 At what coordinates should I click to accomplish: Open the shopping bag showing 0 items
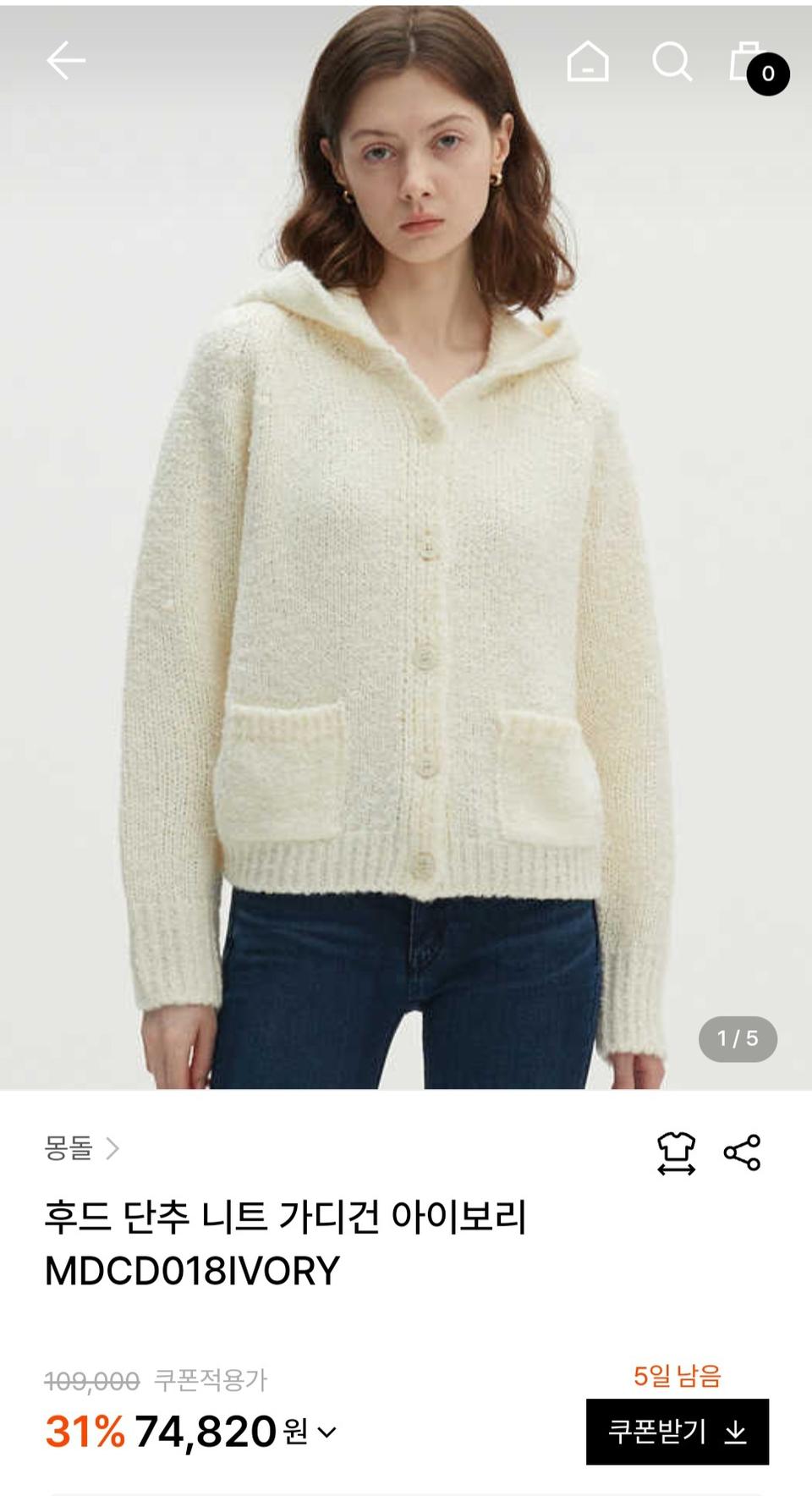click(748, 63)
